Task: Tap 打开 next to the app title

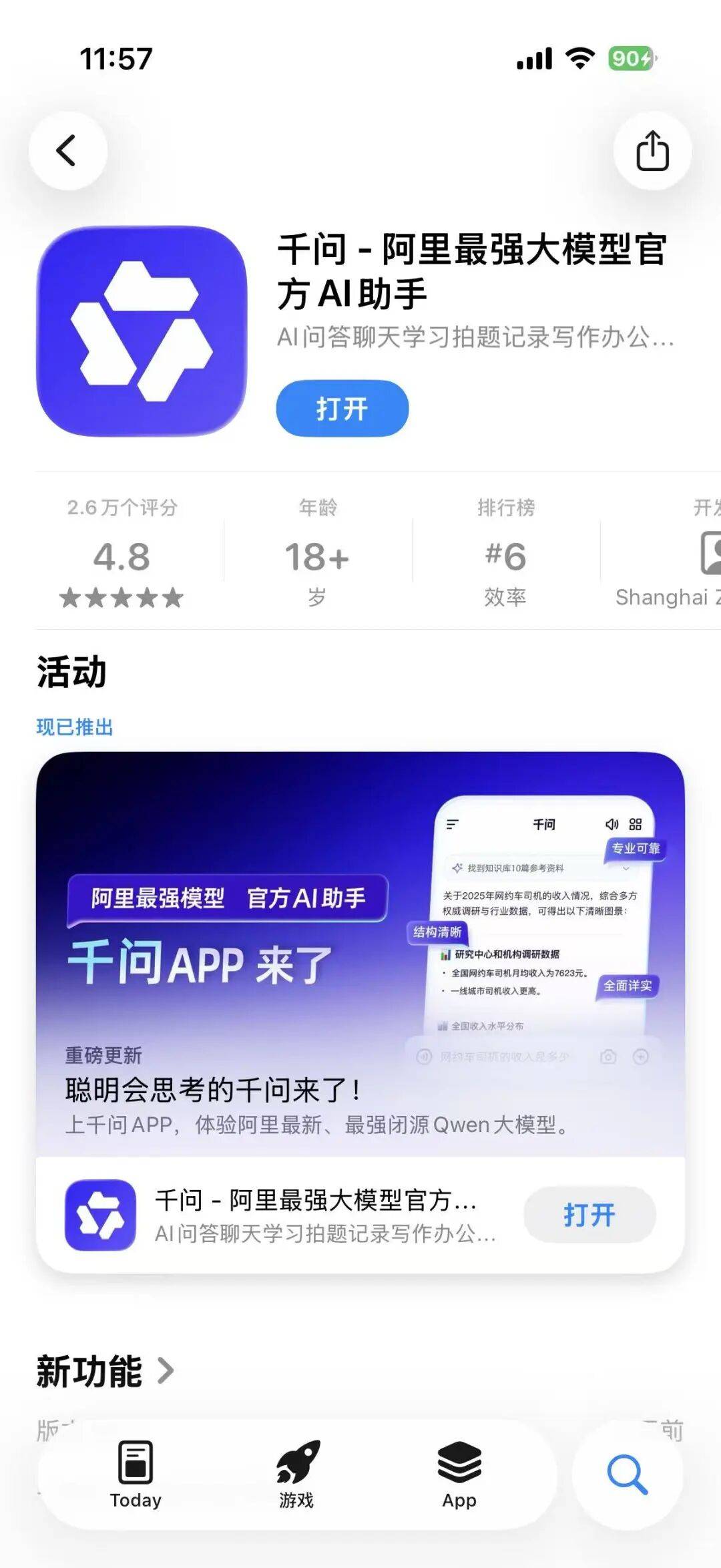Action: 342,409
